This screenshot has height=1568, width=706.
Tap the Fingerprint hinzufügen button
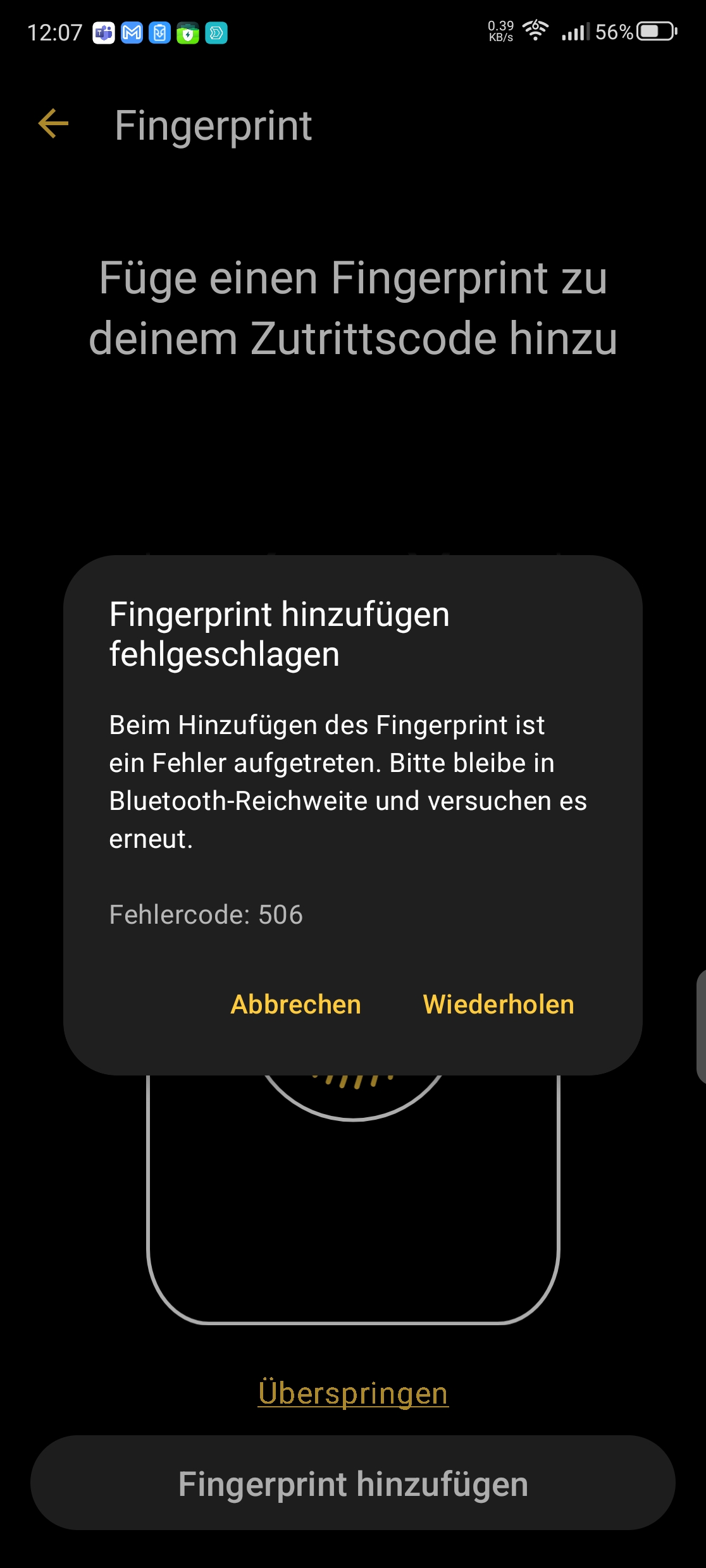[x=353, y=1483]
